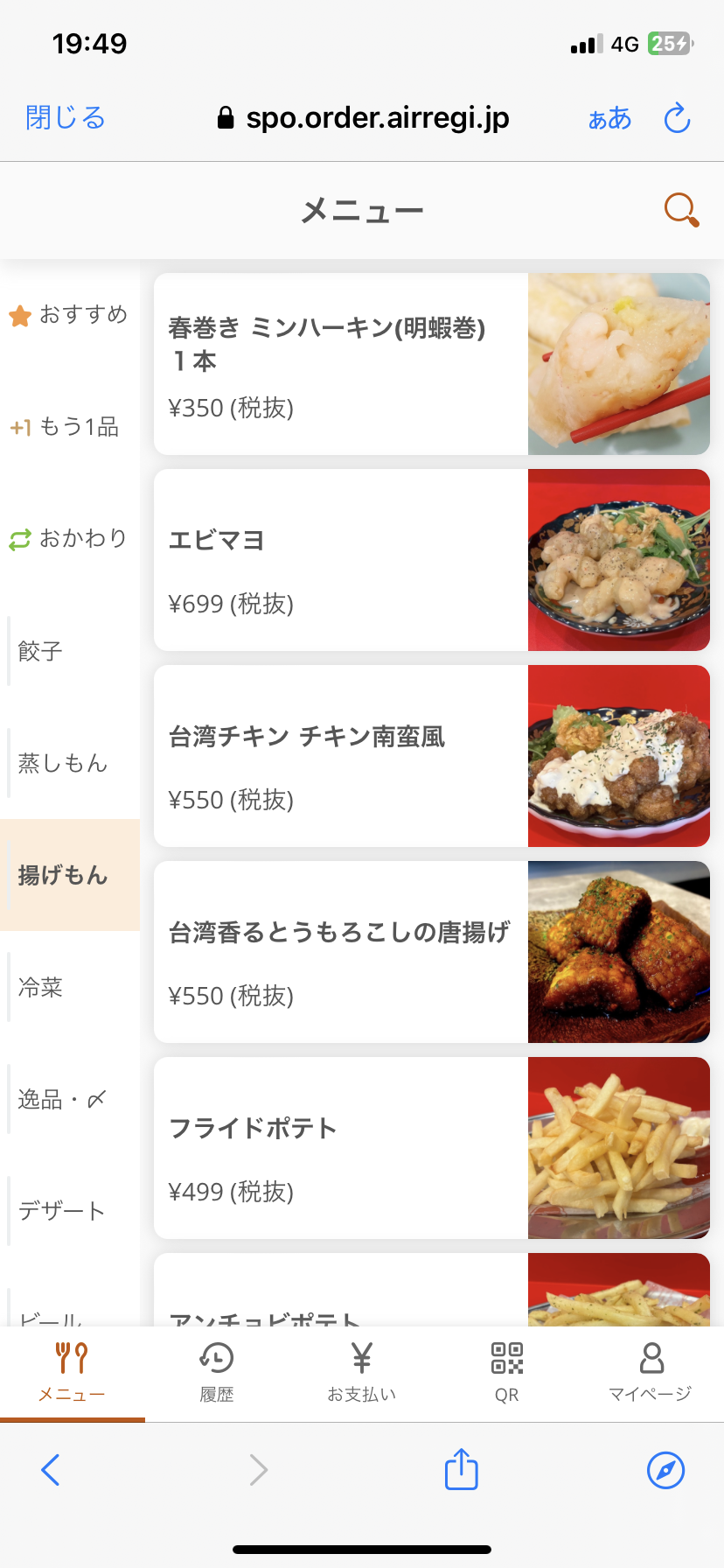724x1568 pixels.
Task: Open the 春巻き ミンハーキン item card
Action: click(432, 364)
